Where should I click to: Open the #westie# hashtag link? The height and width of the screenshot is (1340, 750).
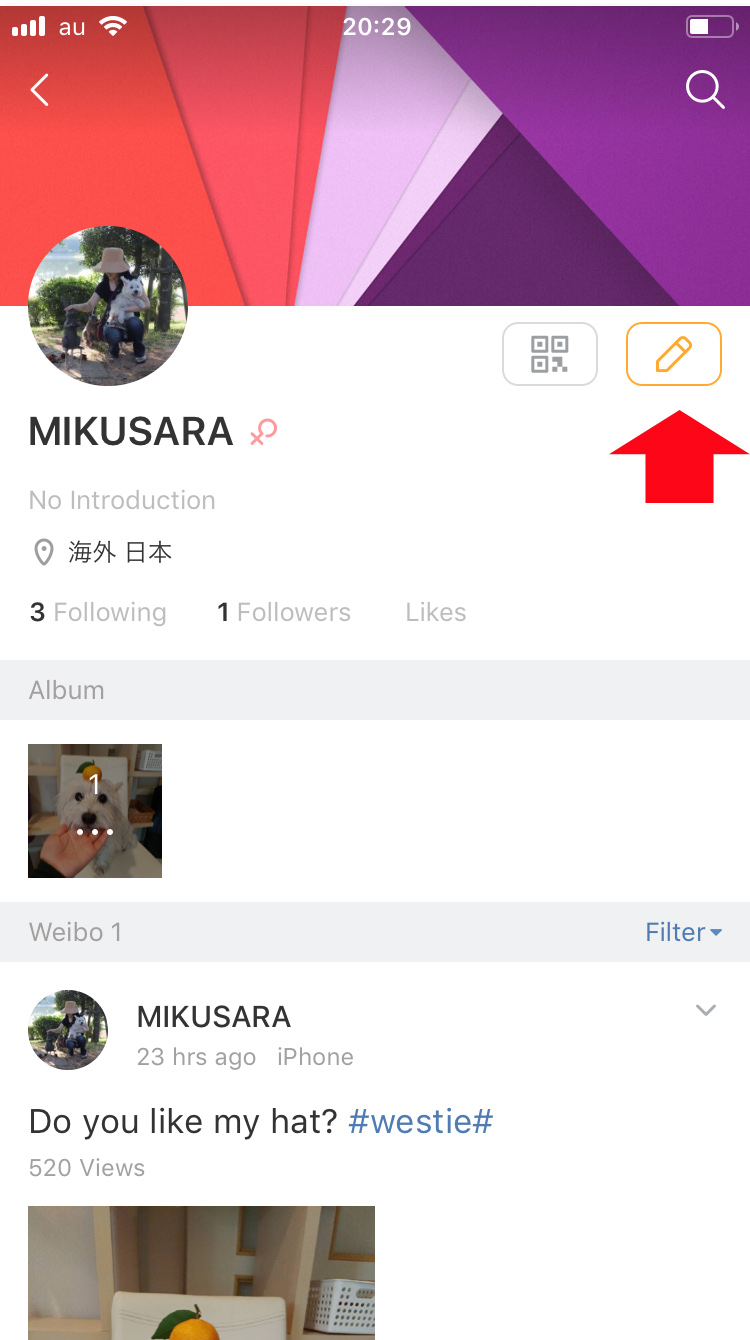point(420,1122)
